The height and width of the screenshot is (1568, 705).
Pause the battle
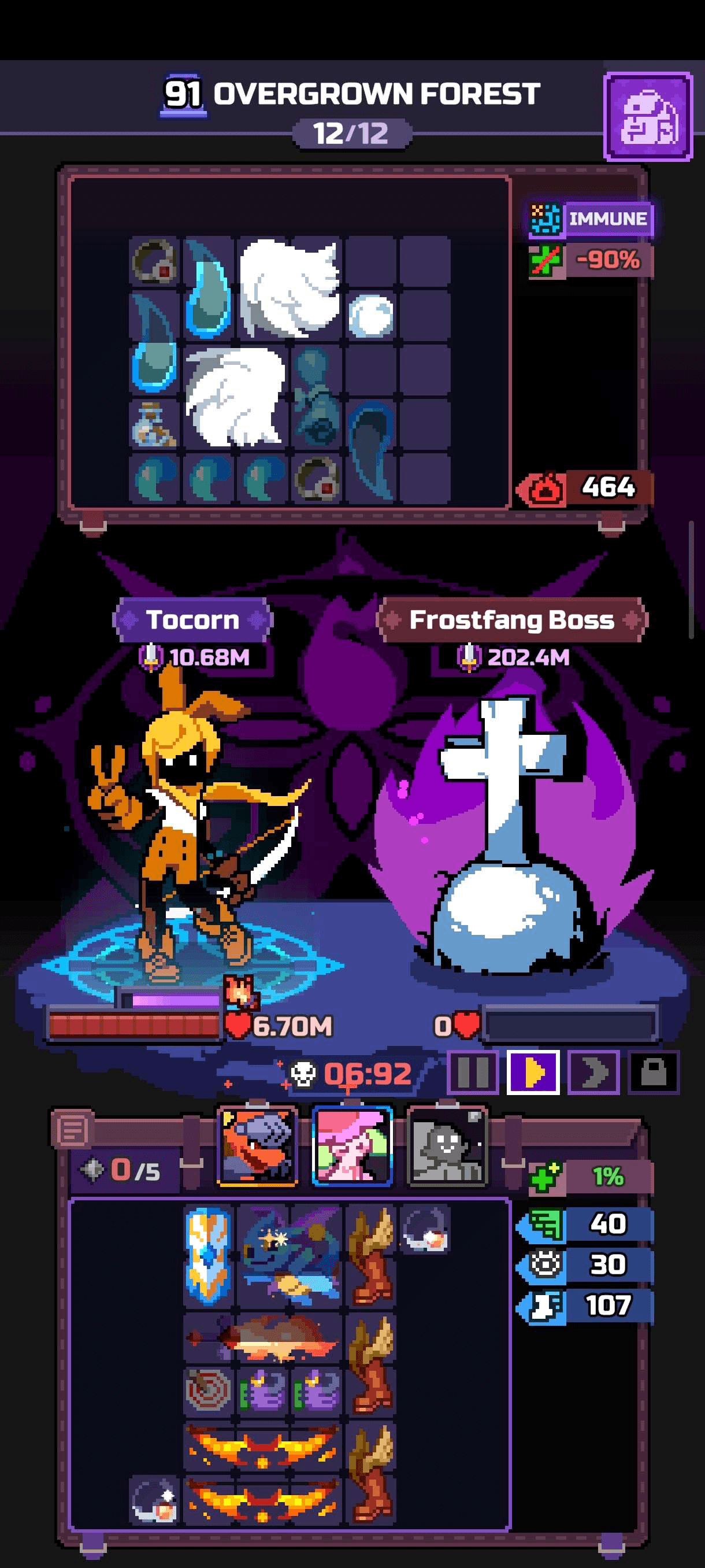pos(473,1072)
